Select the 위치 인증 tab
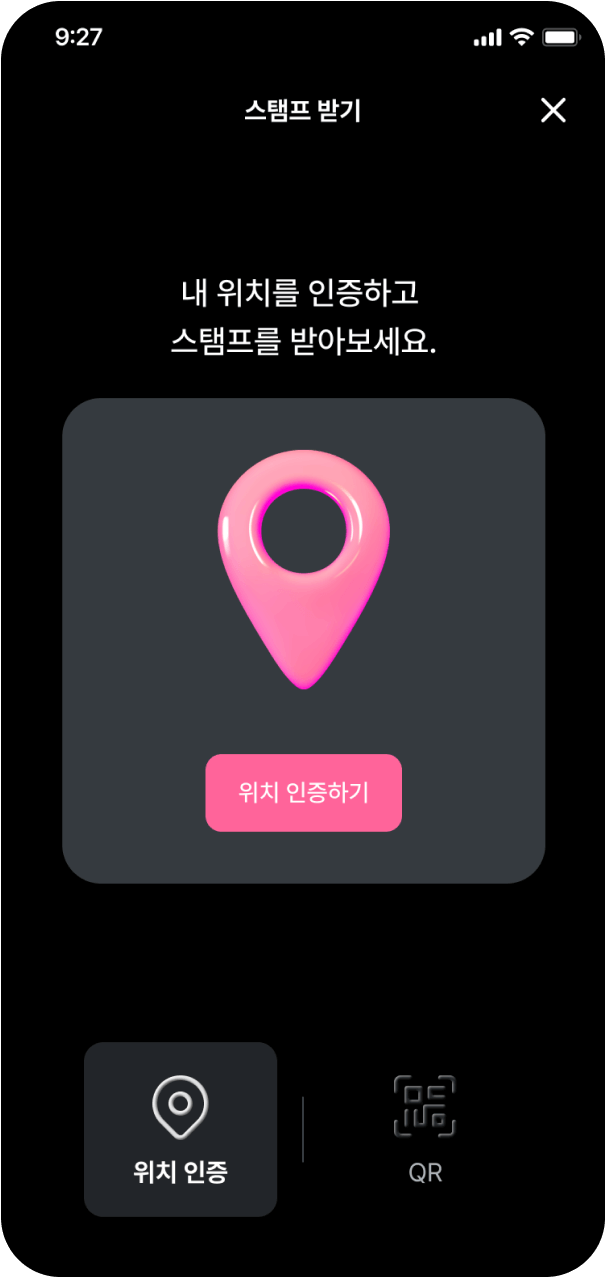This screenshot has width=605, height=1277. tap(180, 1129)
